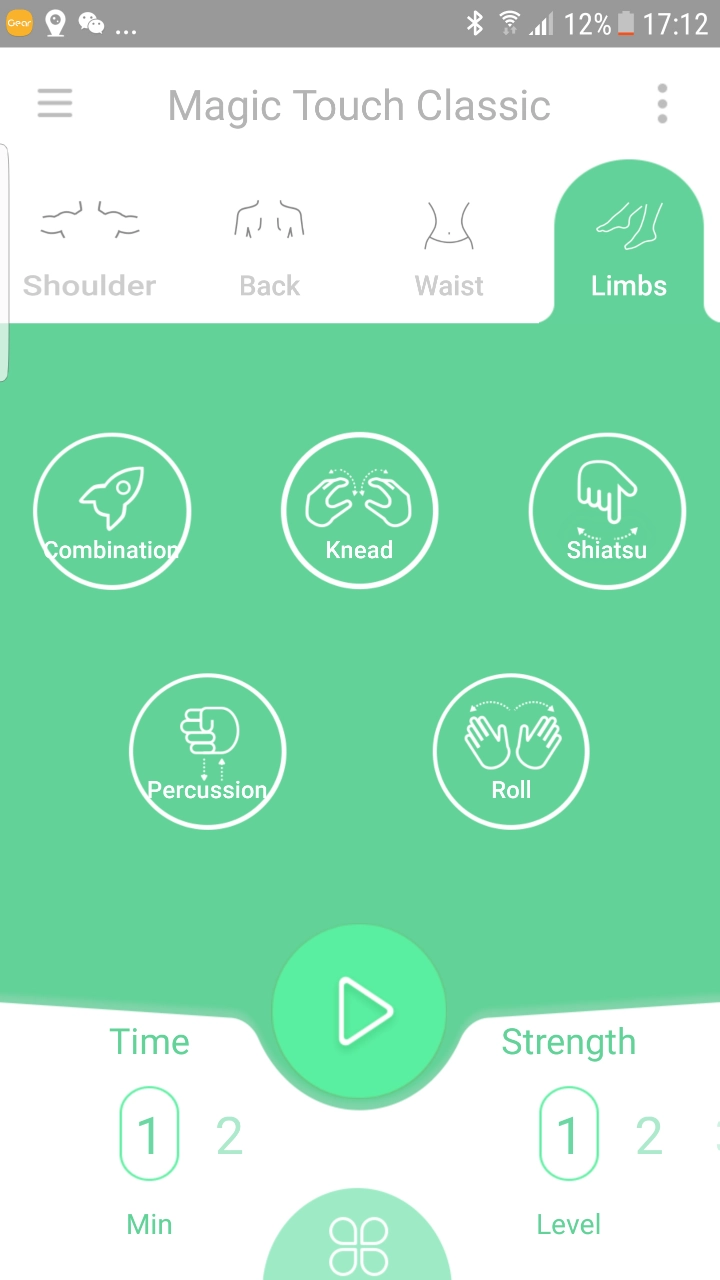
Task: Tap the Limbs tab with feet illustration
Action: coord(628,245)
